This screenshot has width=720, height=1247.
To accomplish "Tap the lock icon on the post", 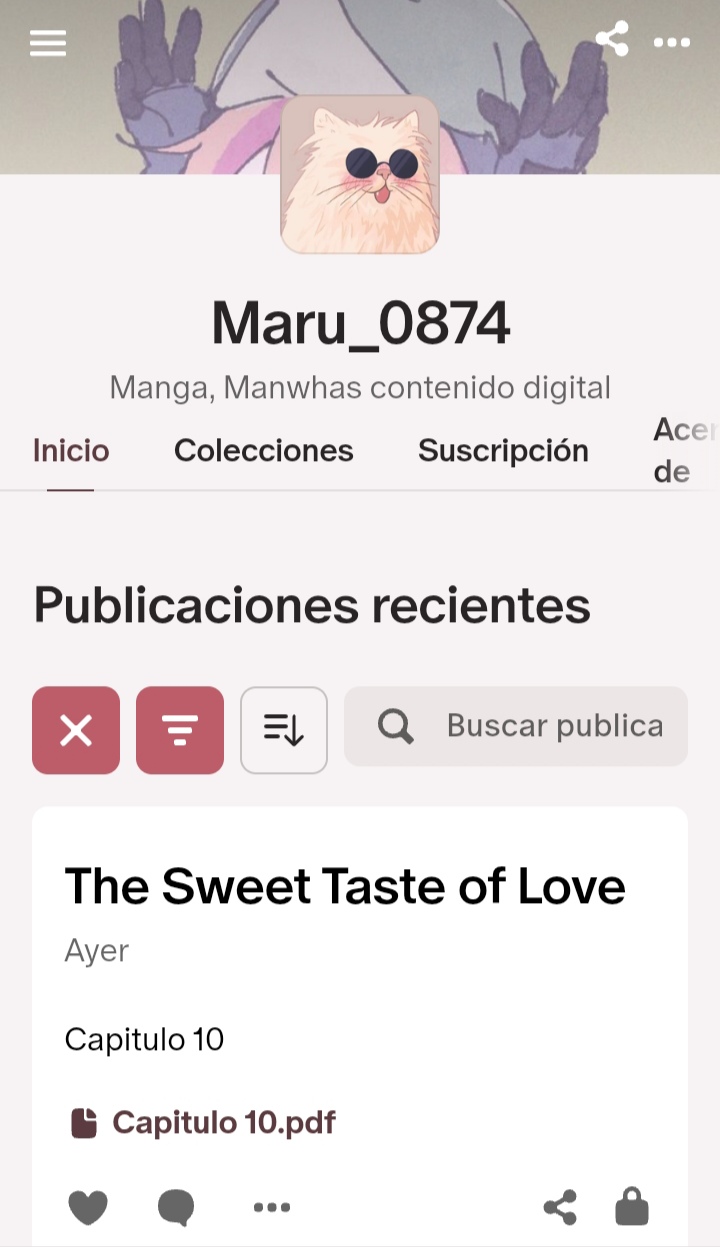I will (631, 1207).
